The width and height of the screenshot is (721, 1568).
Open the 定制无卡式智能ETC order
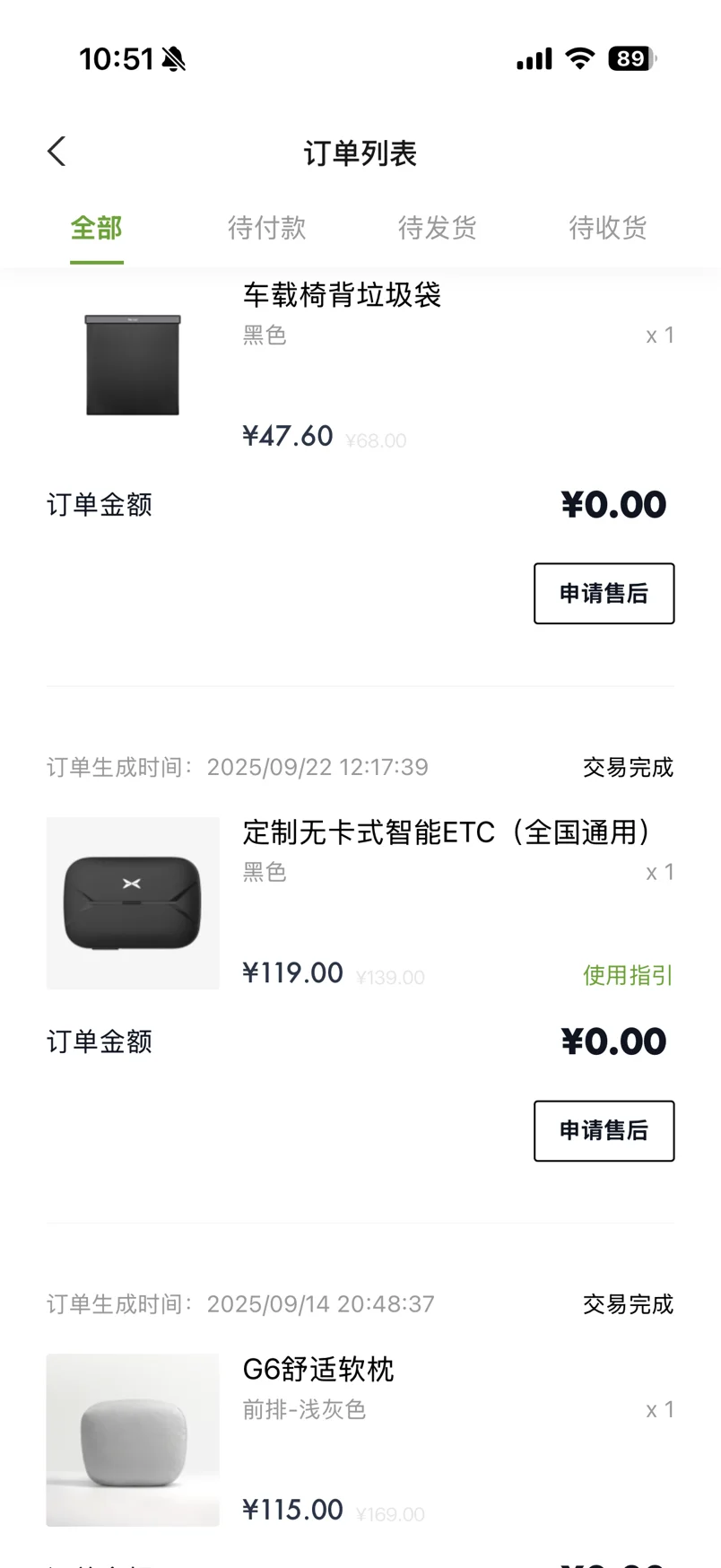tap(446, 832)
